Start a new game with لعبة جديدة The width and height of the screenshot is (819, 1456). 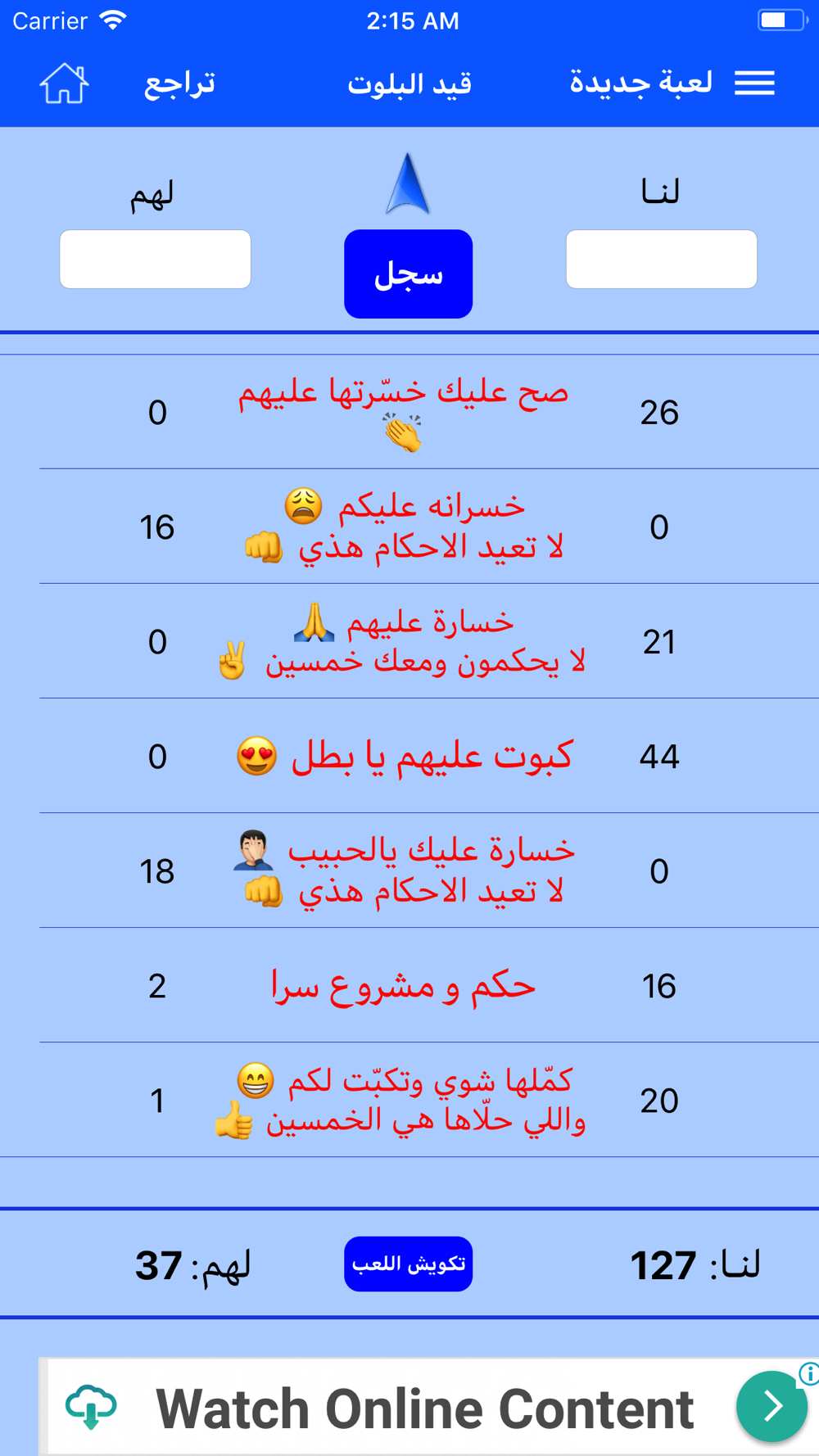640,83
